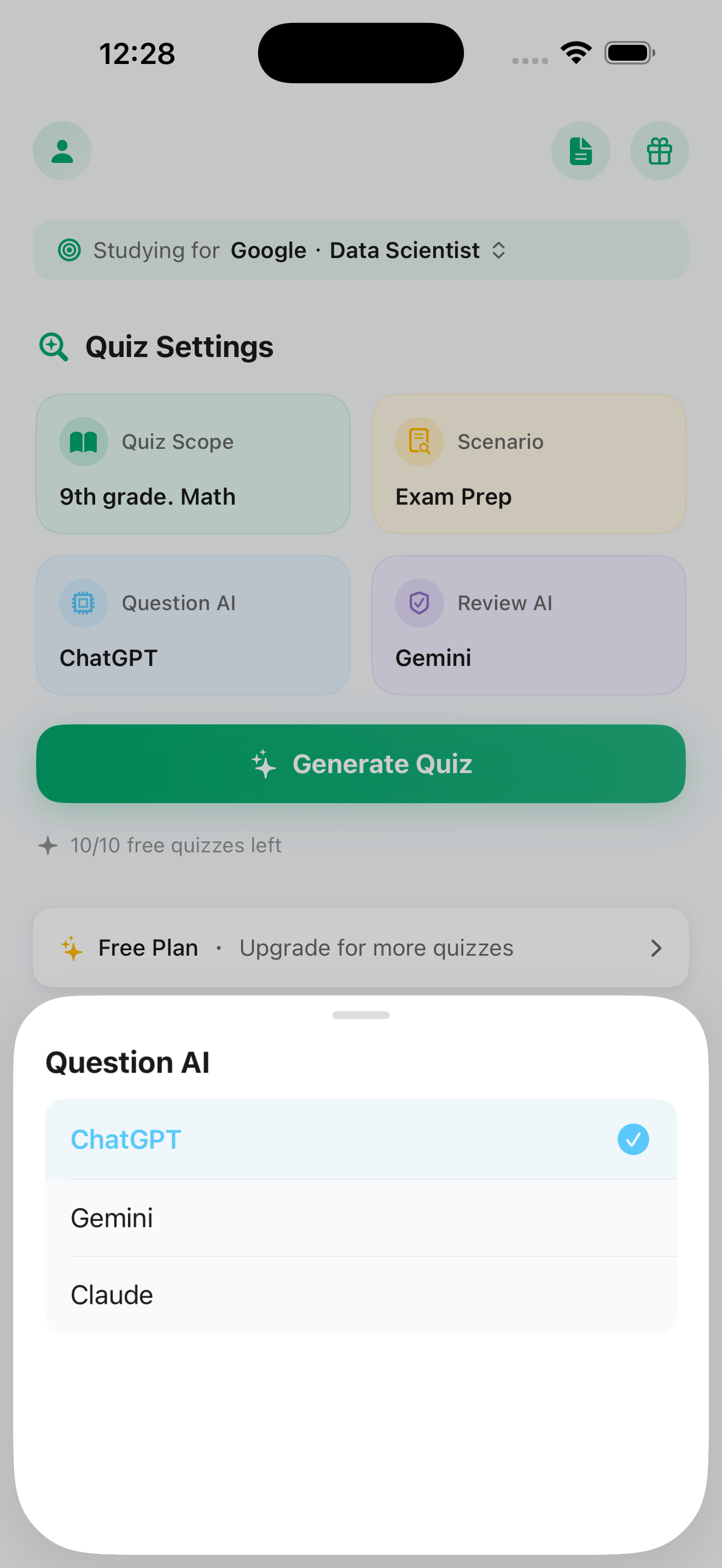Select ChatGPT as Question AI

pyautogui.click(x=361, y=1139)
